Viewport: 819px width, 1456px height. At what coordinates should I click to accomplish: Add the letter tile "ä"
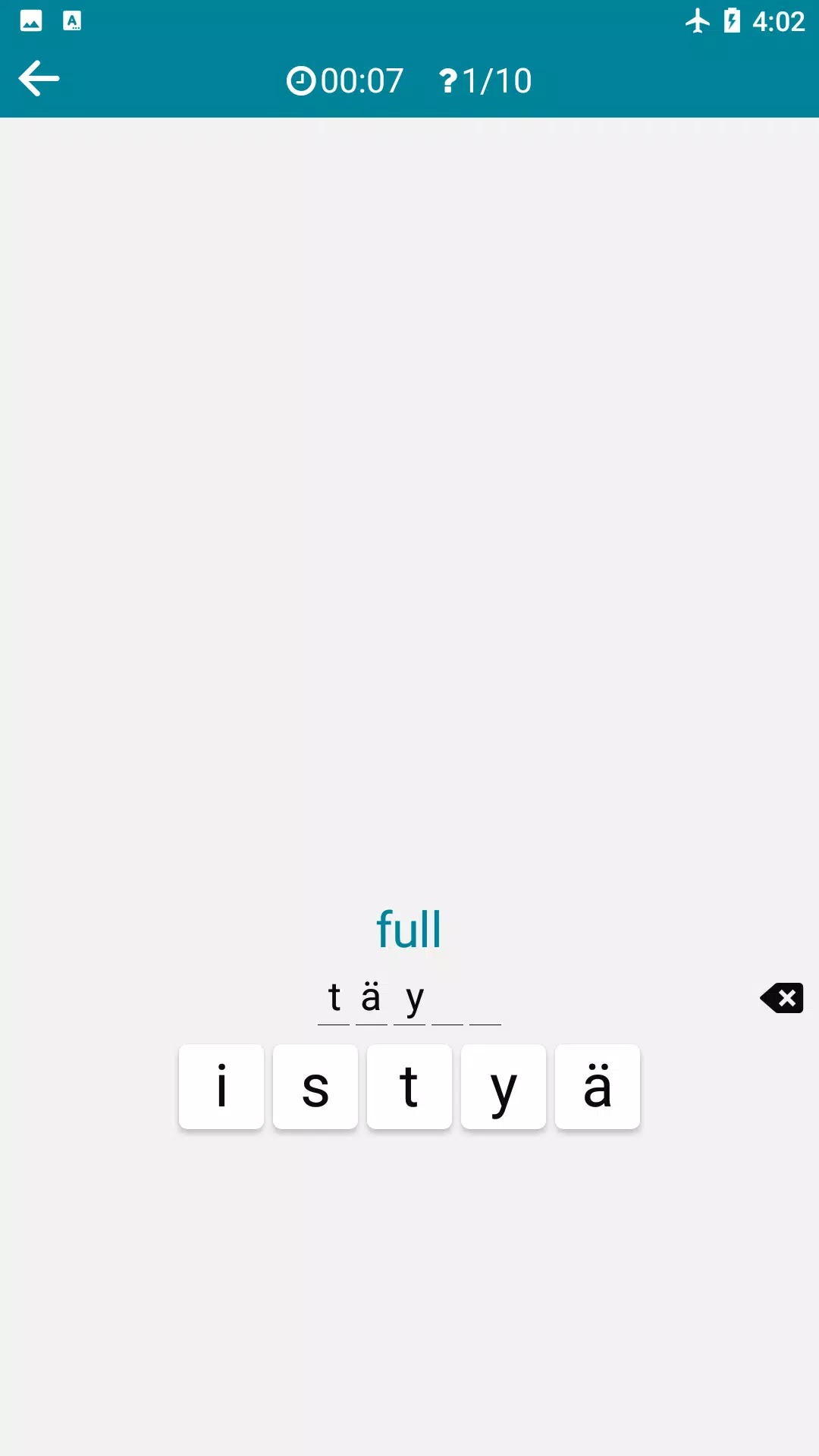(x=598, y=1087)
